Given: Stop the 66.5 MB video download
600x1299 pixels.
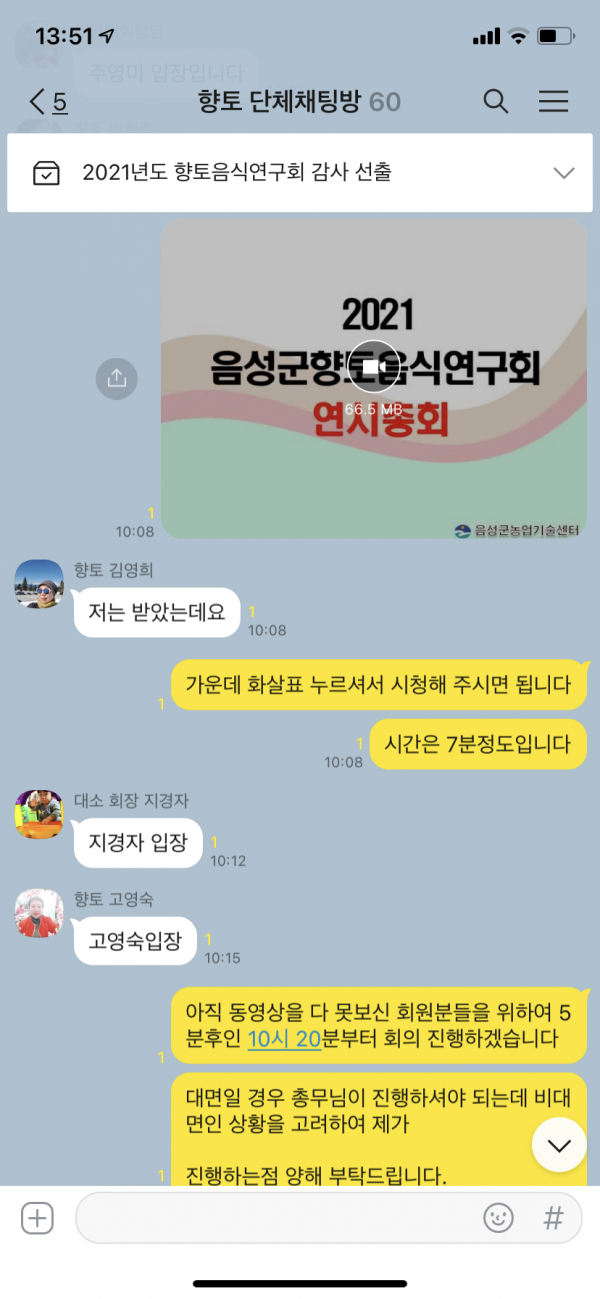Looking at the screenshot, I should pos(371,367).
